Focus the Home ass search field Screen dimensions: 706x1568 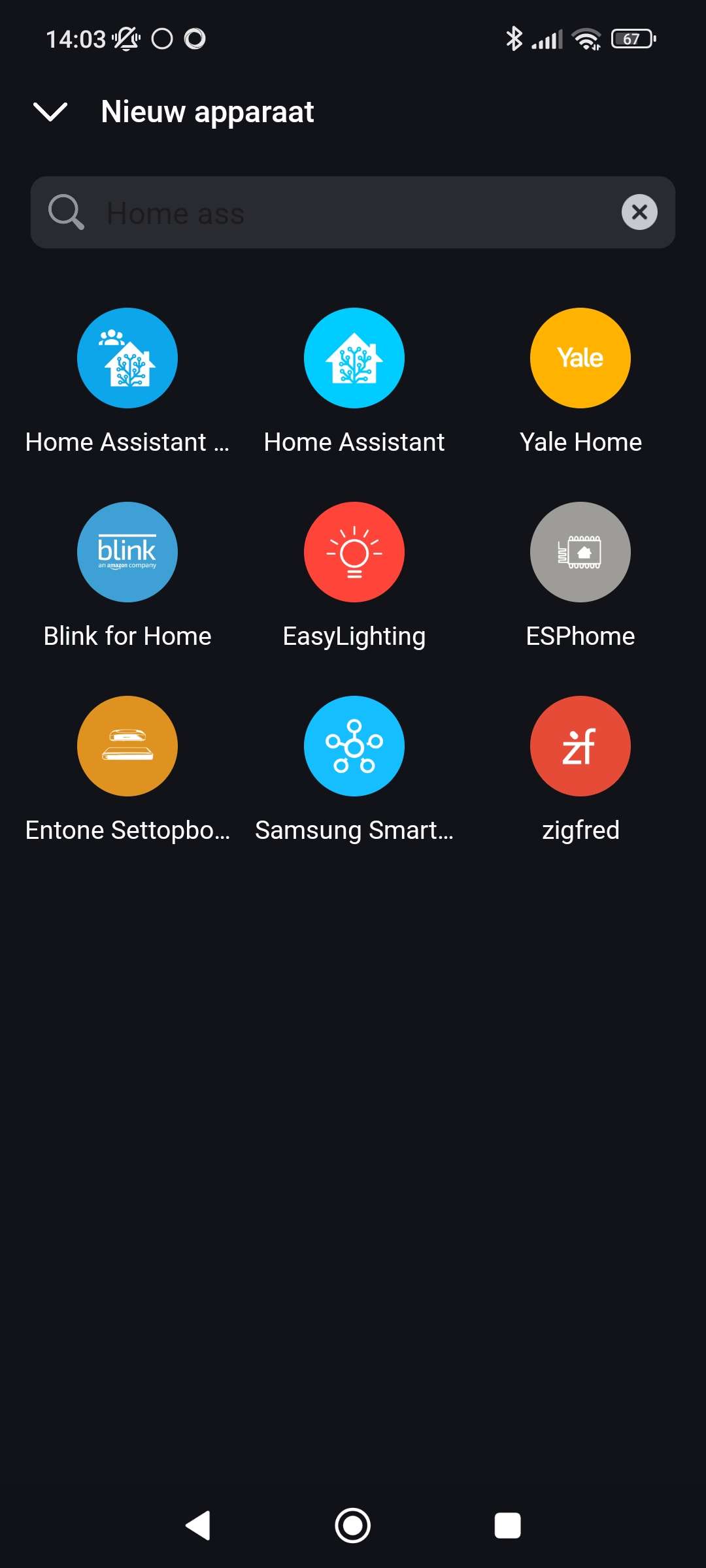click(353, 213)
